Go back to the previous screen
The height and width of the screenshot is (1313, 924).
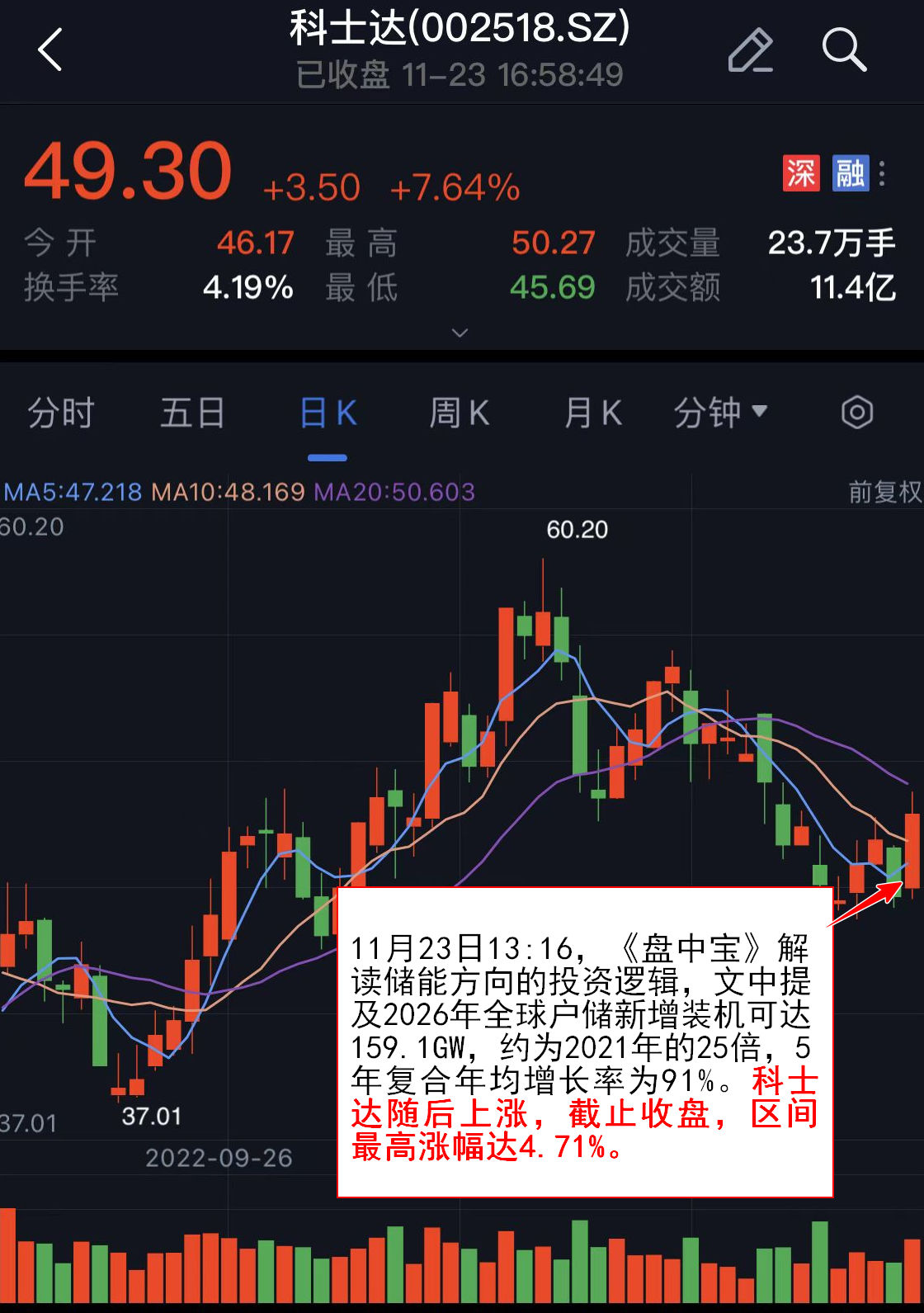pyautogui.click(x=50, y=50)
